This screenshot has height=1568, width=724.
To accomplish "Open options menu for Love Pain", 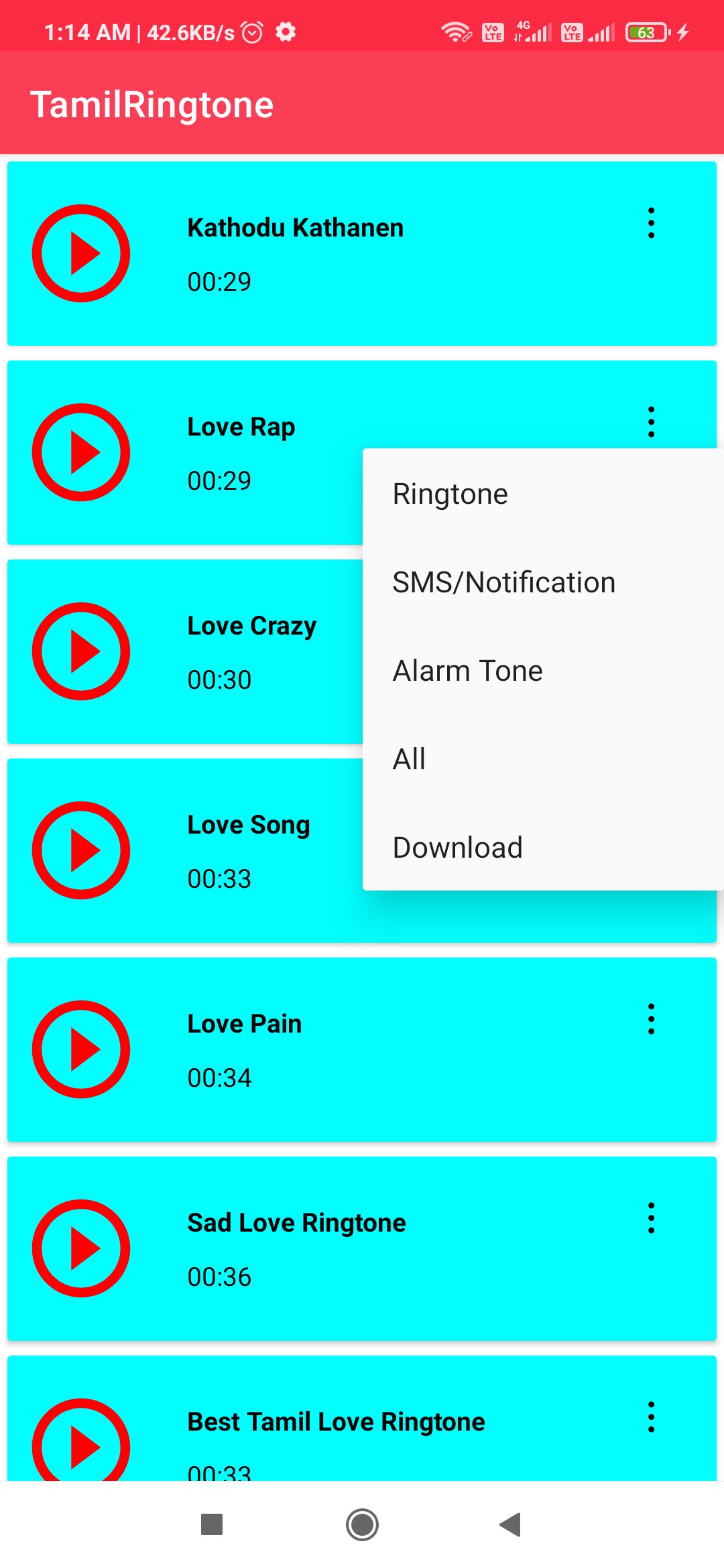I will [651, 1019].
